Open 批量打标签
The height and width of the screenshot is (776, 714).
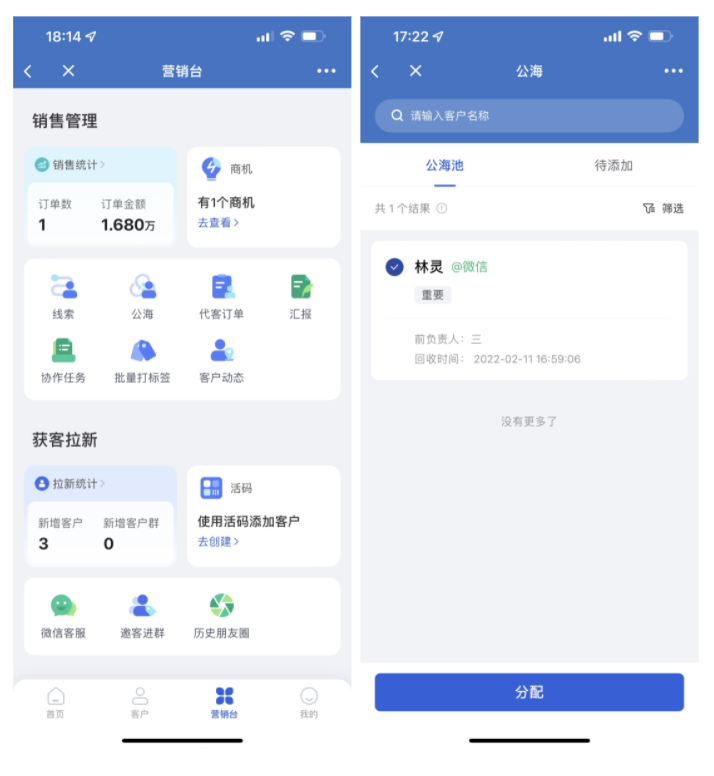coord(142,361)
